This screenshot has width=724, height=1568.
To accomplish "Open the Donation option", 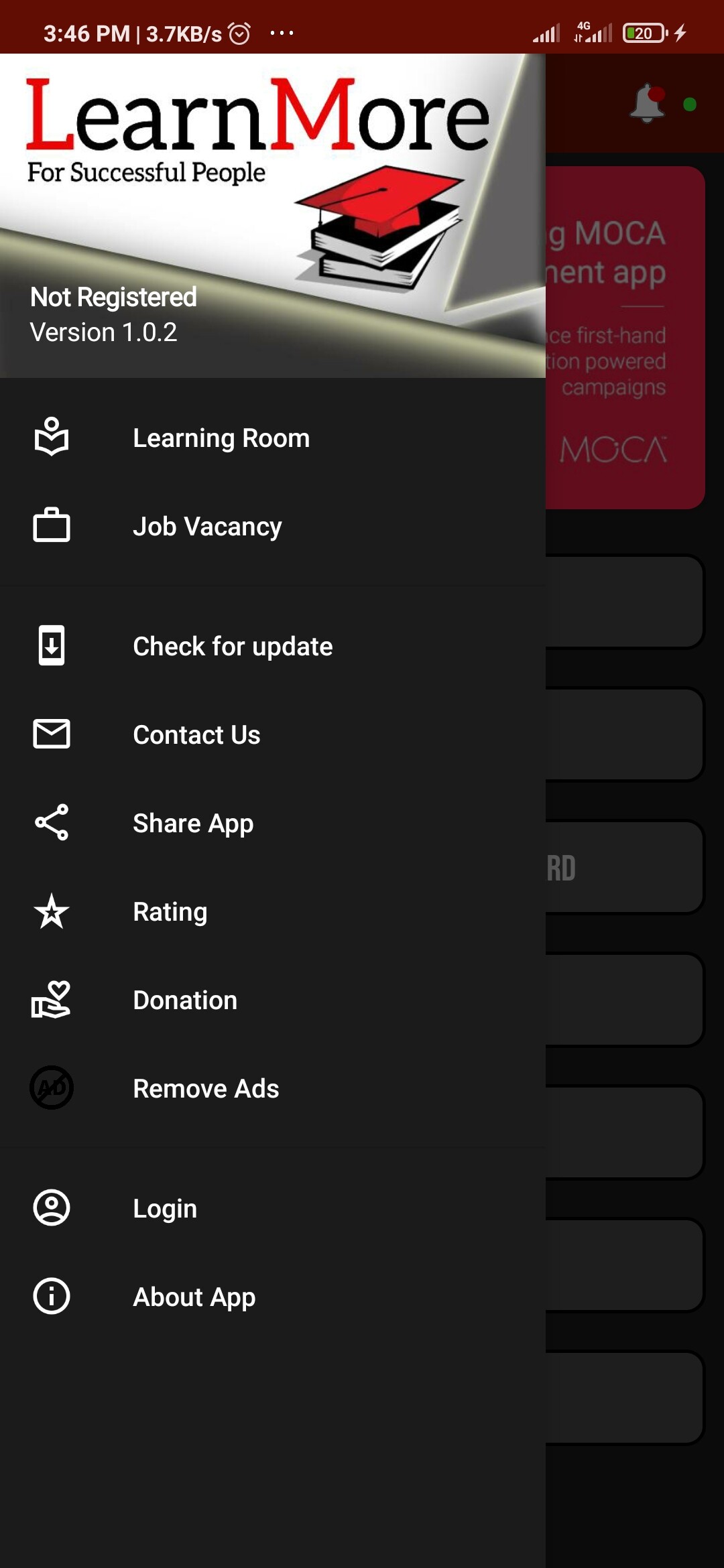I will 272,1000.
